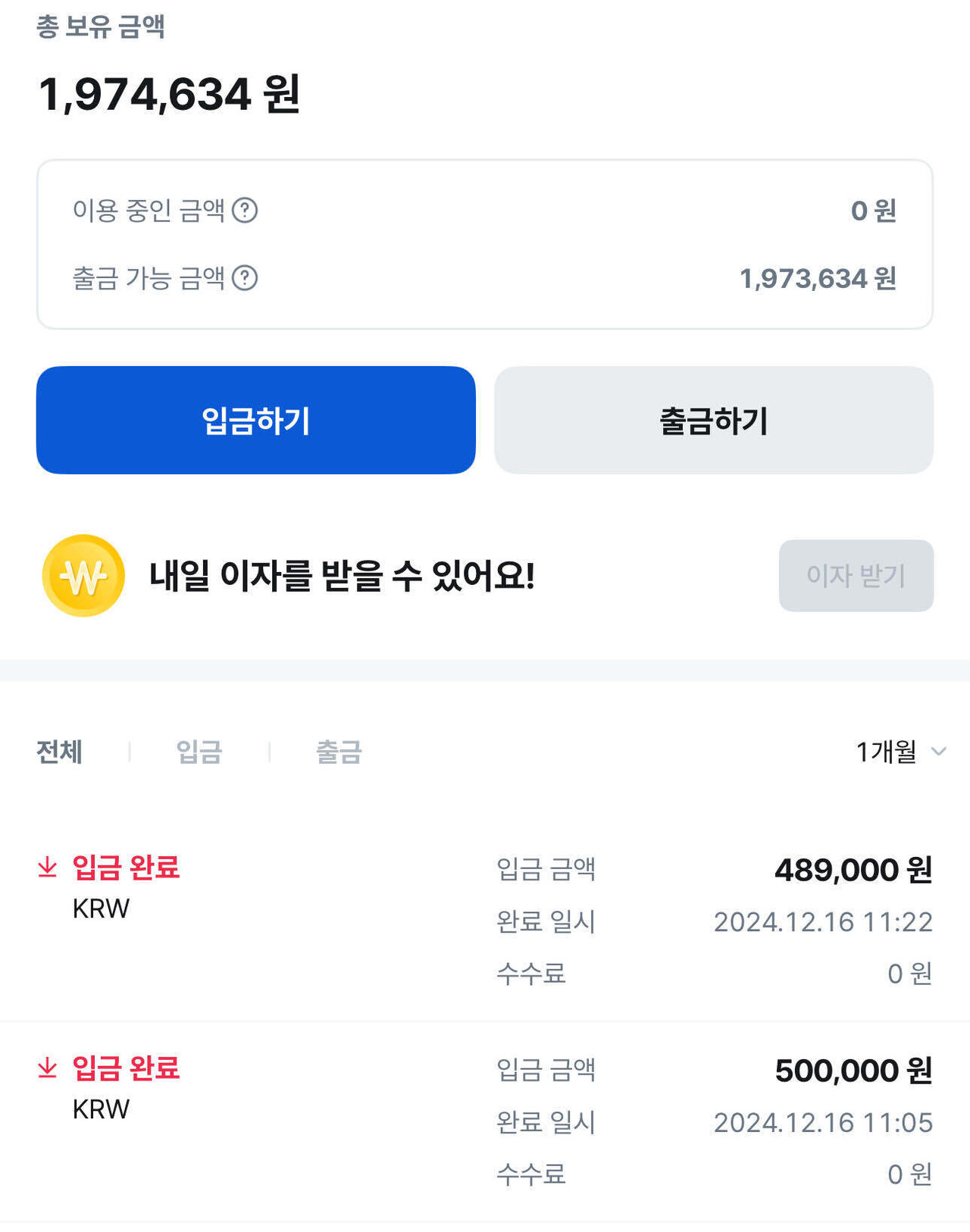Switch to the 출금 tab

pos(339,751)
